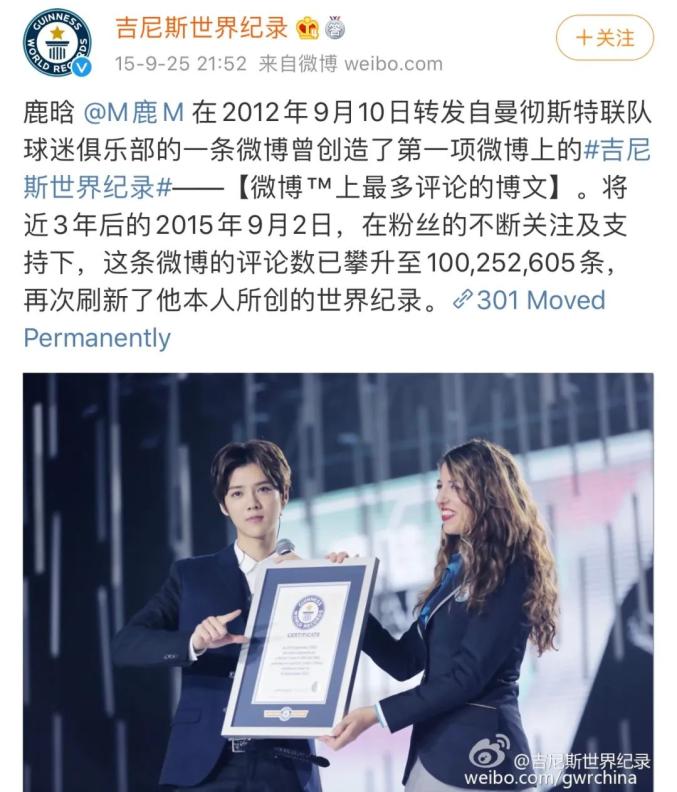Image resolution: width=677 pixels, height=792 pixels.
Task: Open the @M鹿M mention
Action: tap(133, 112)
